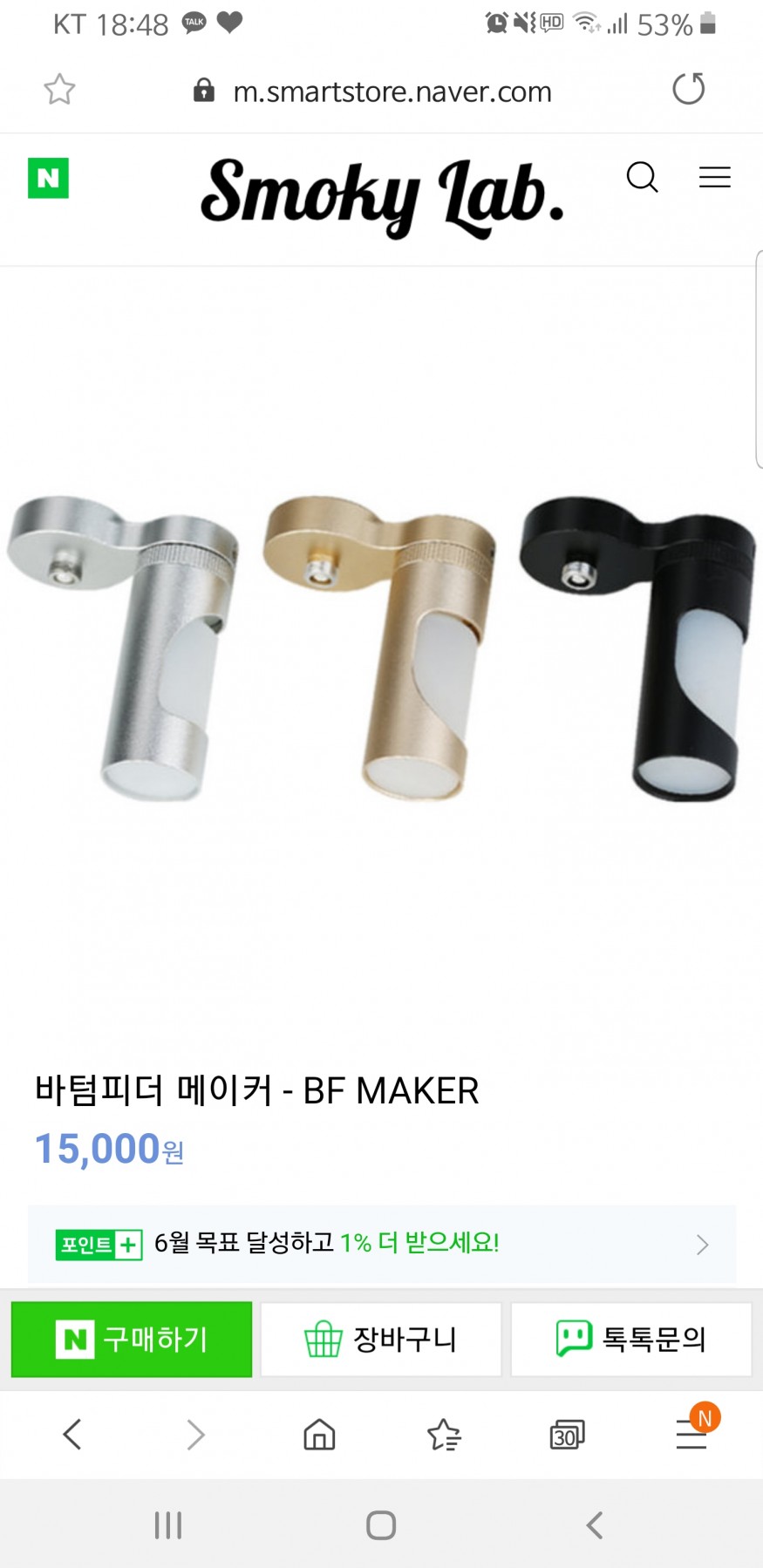The width and height of the screenshot is (763, 1568).
Task: Open the system recent apps
Action: click(167, 1525)
